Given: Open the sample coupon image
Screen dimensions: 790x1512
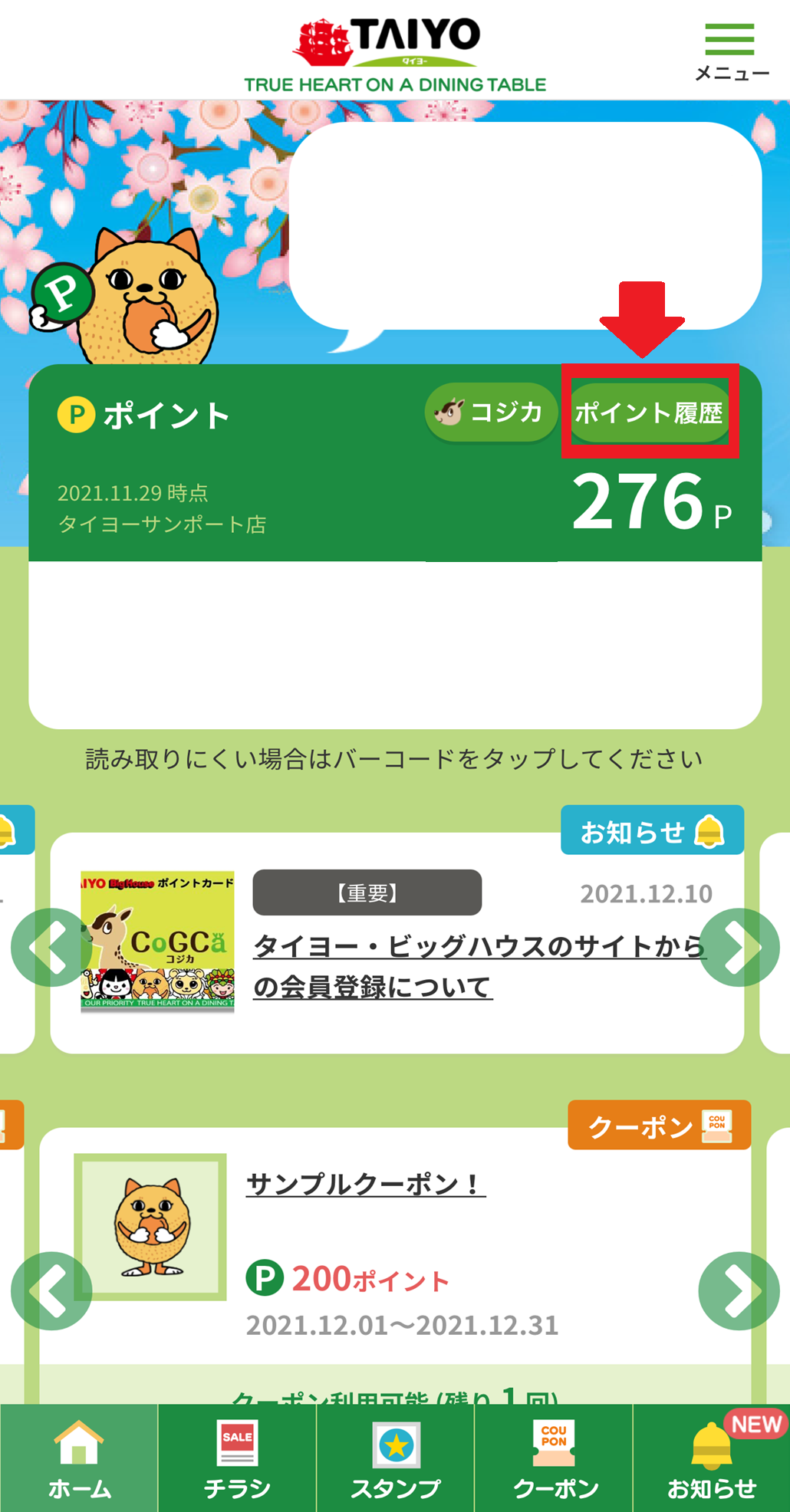Looking at the screenshot, I should [x=150, y=1226].
